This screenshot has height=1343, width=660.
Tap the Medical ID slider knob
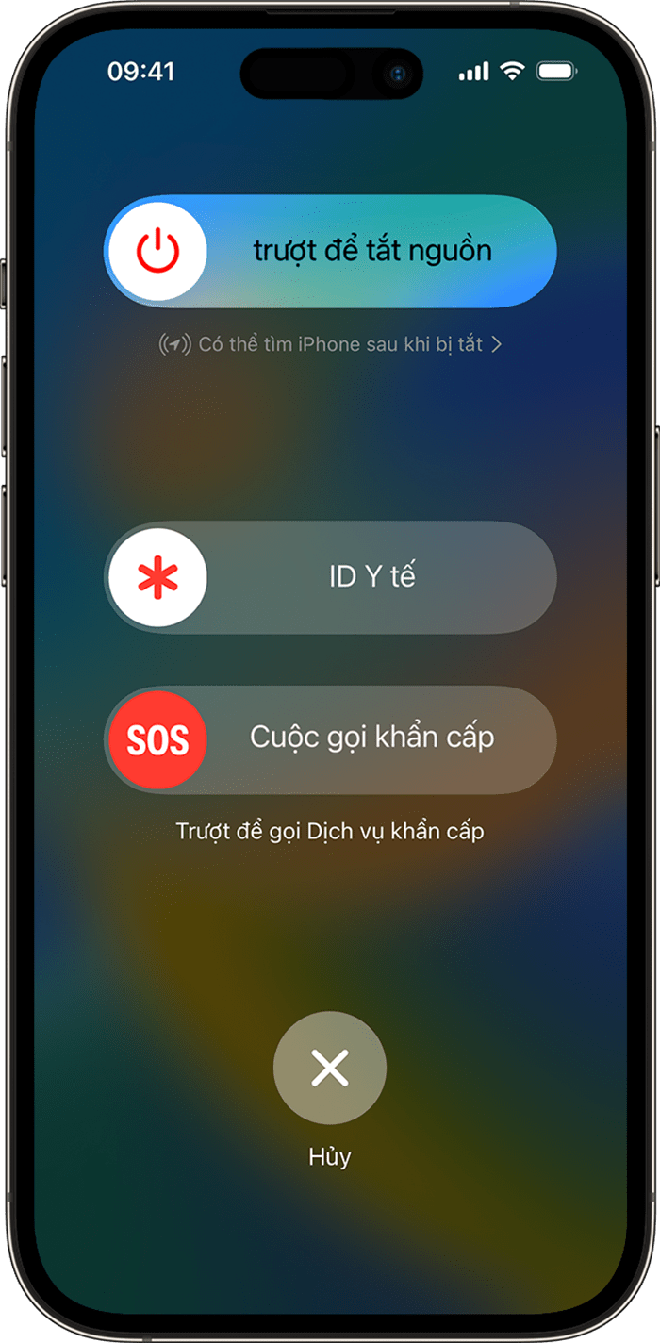pyautogui.click(x=157, y=578)
